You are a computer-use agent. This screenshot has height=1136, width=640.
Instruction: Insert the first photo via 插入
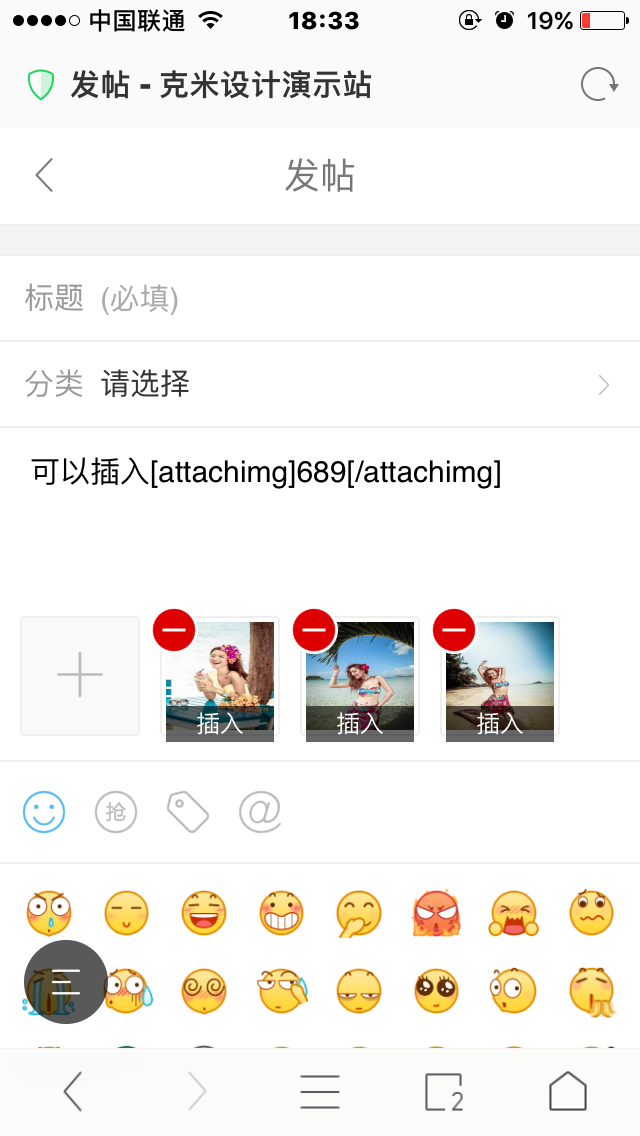220,723
